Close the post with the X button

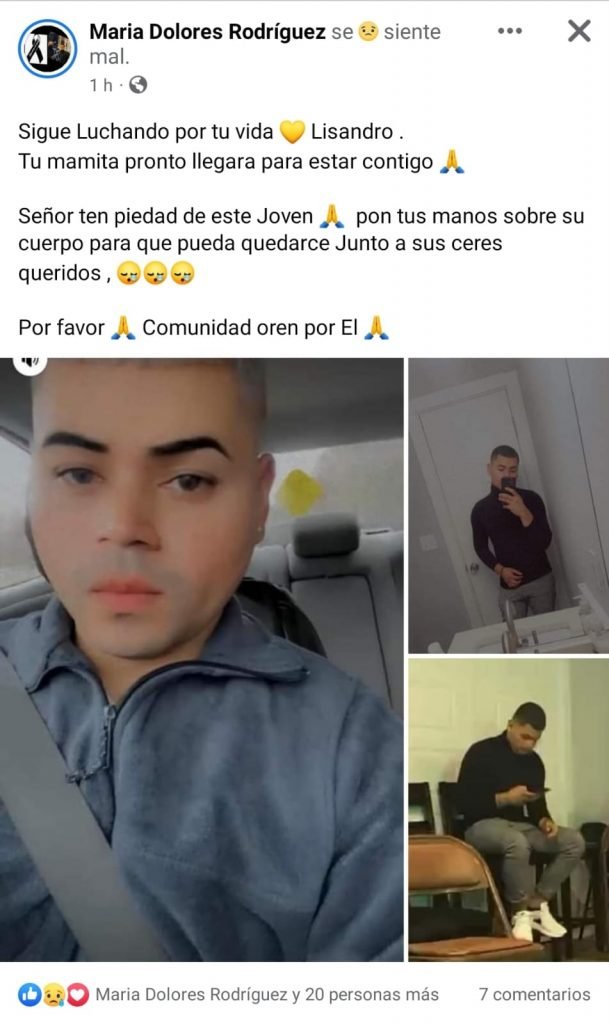coord(579,31)
